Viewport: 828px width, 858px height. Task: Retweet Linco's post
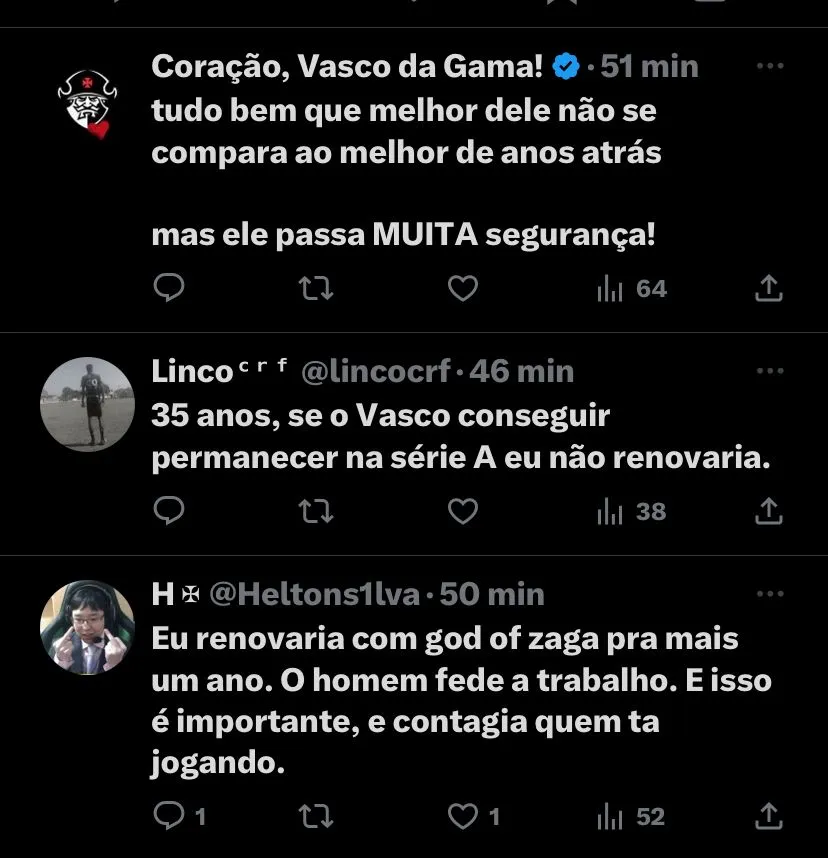click(316, 512)
